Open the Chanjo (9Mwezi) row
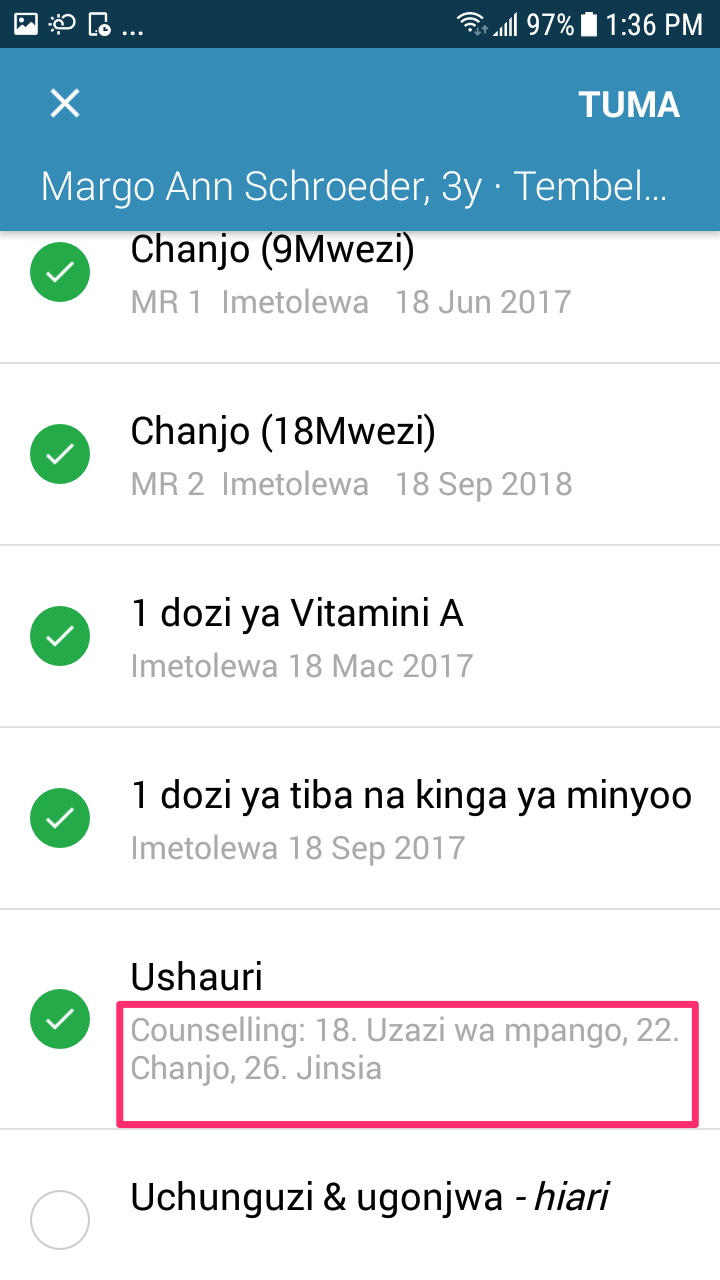 (x=360, y=275)
